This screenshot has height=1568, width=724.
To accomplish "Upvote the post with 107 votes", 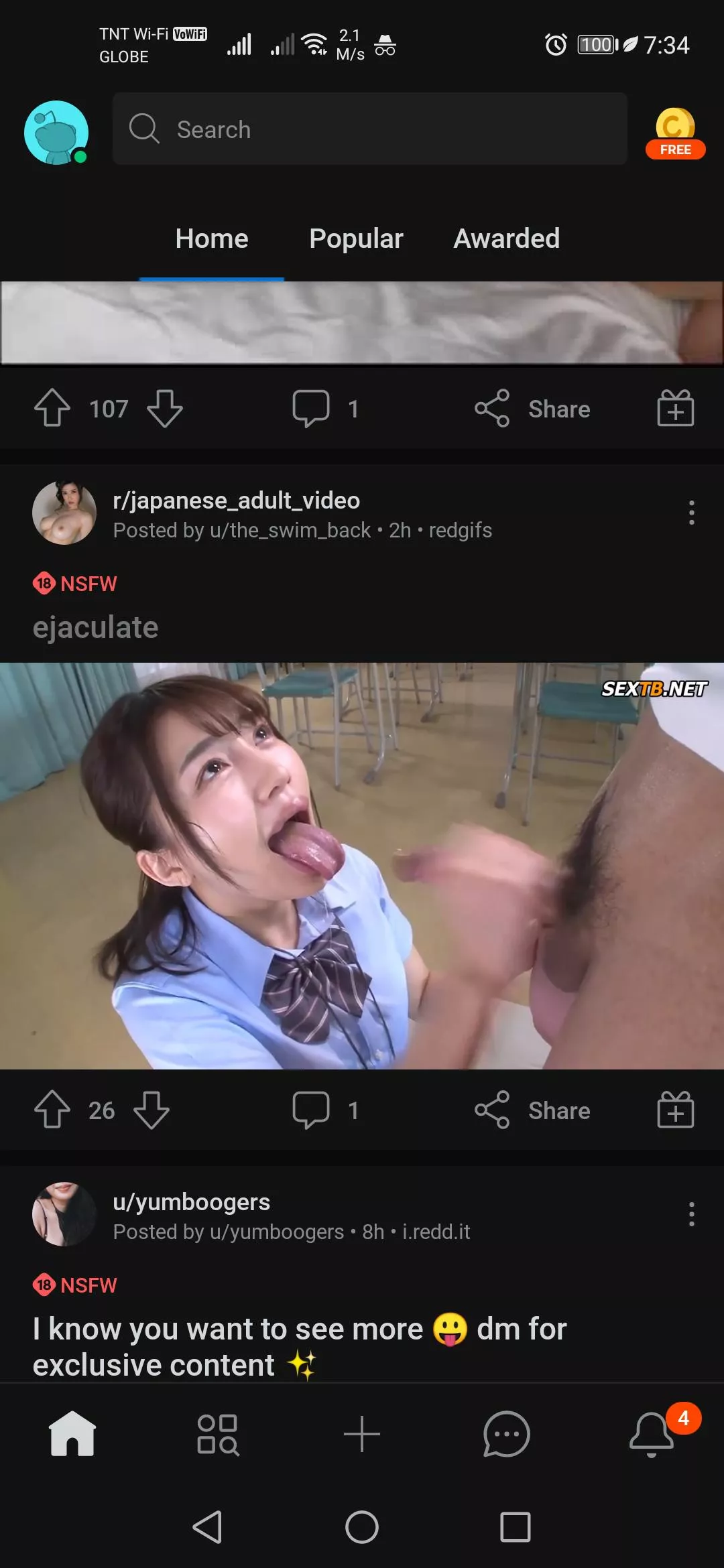I will (x=52, y=408).
